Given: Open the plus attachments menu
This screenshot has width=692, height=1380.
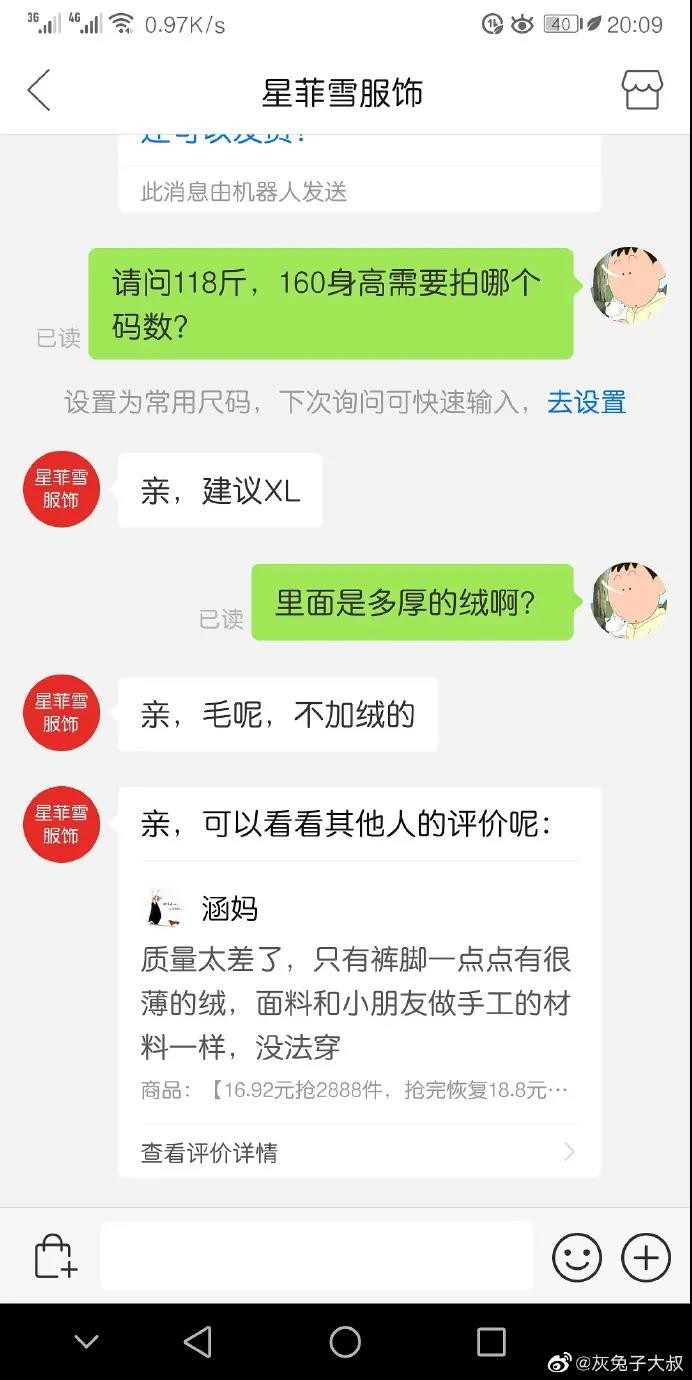Looking at the screenshot, I should point(646,1257).
